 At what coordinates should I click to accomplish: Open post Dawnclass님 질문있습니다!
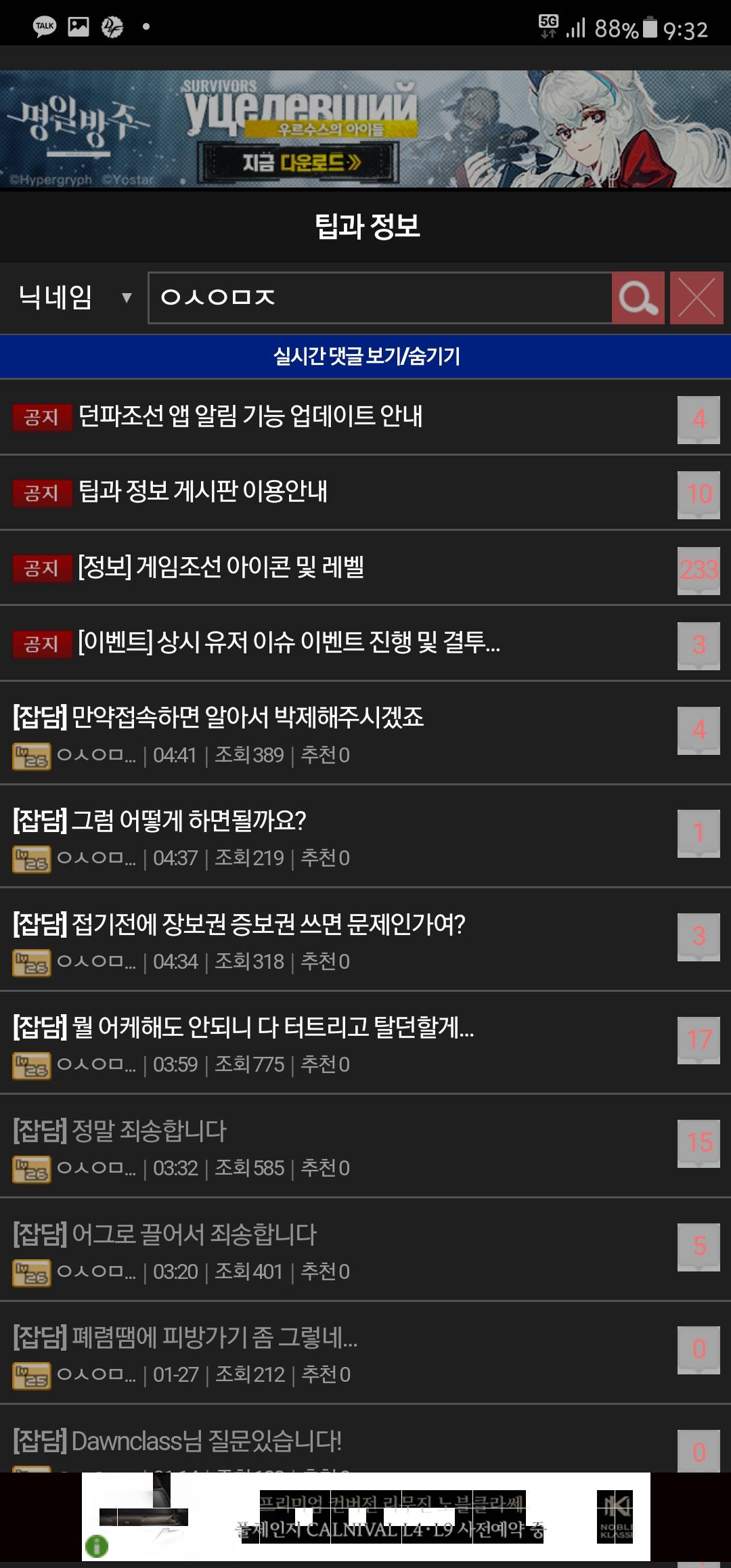coord(177,1441)
